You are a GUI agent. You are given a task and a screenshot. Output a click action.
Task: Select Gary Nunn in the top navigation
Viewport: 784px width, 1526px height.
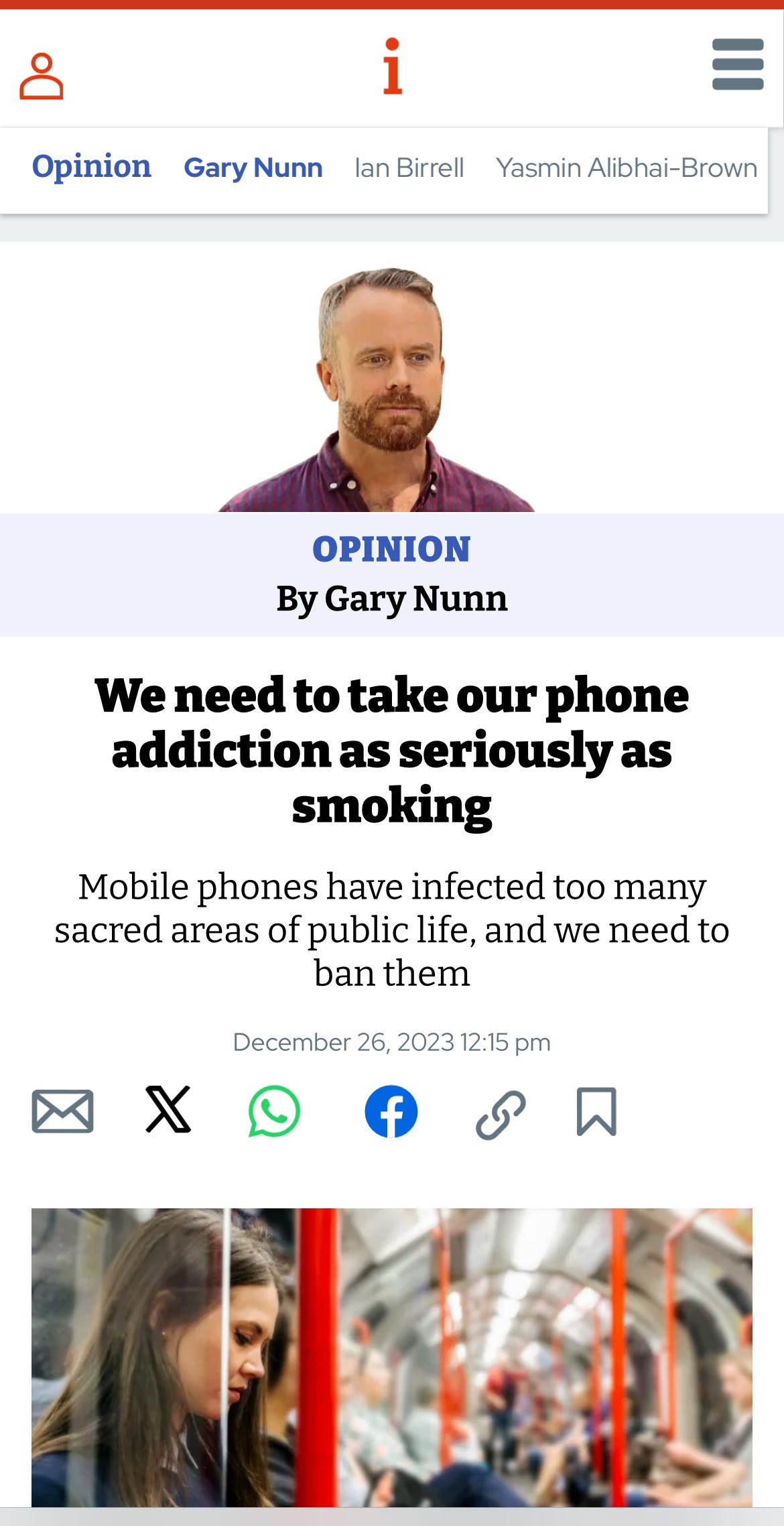click(x=253, y=168)
